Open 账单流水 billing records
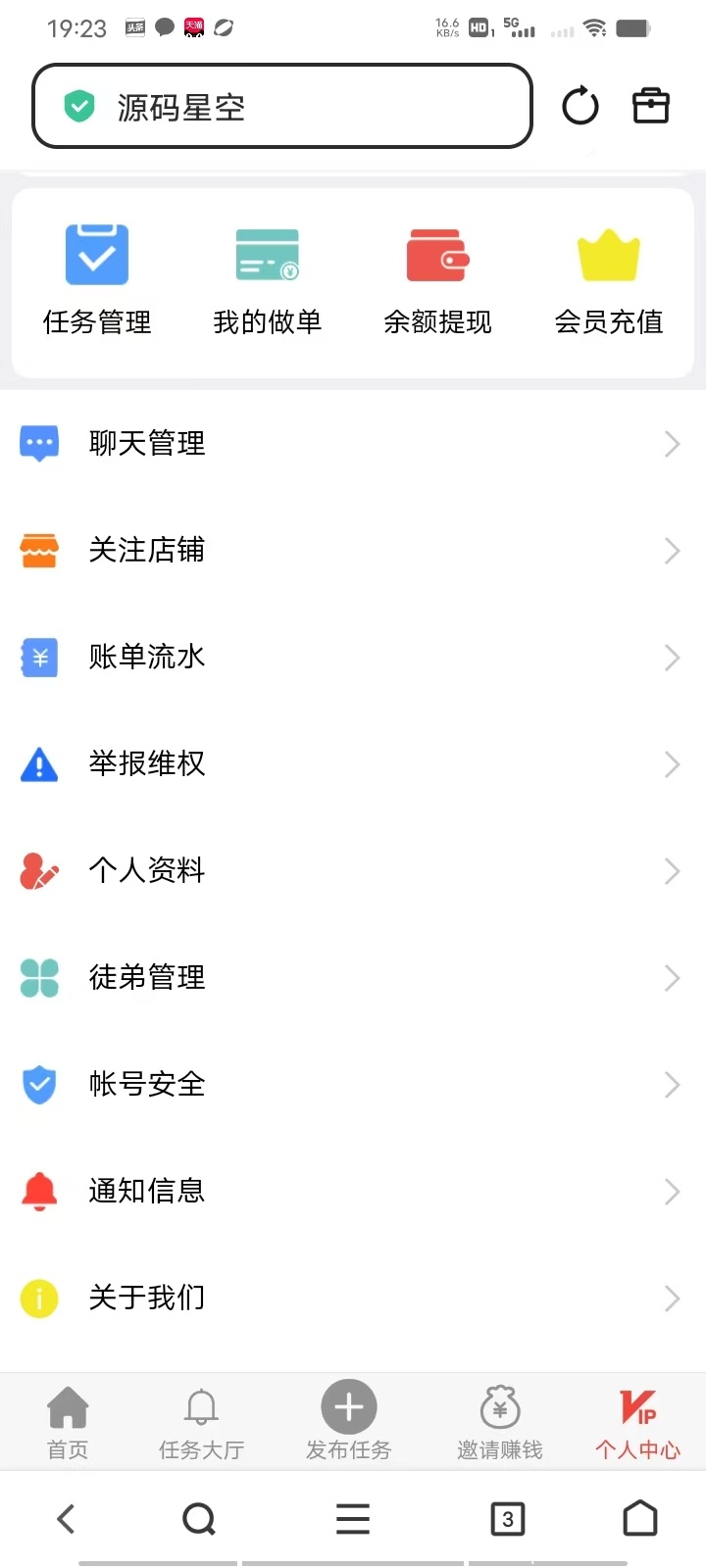Screen dimensions: 706x1568 353,657
